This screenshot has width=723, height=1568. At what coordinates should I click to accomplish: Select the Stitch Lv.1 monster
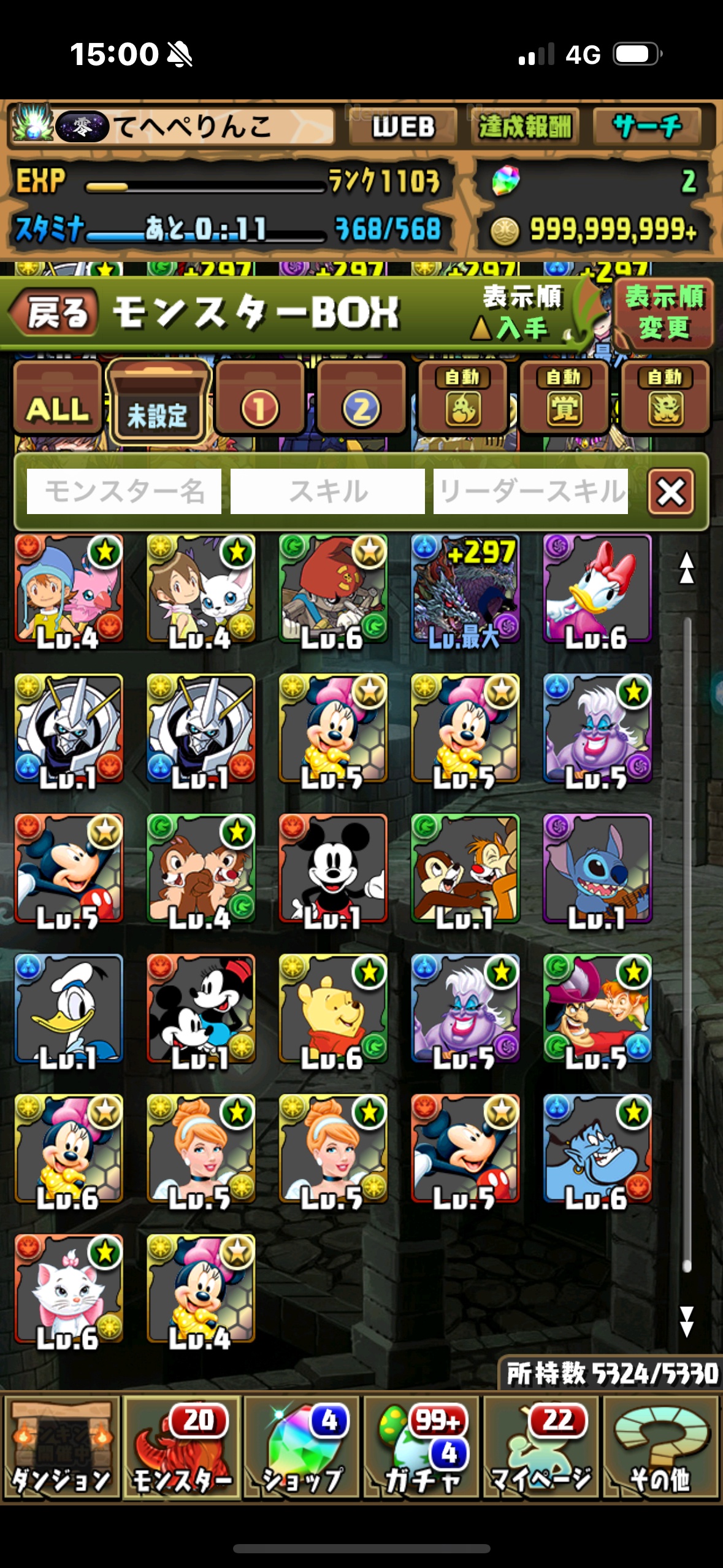click(597, 869)
